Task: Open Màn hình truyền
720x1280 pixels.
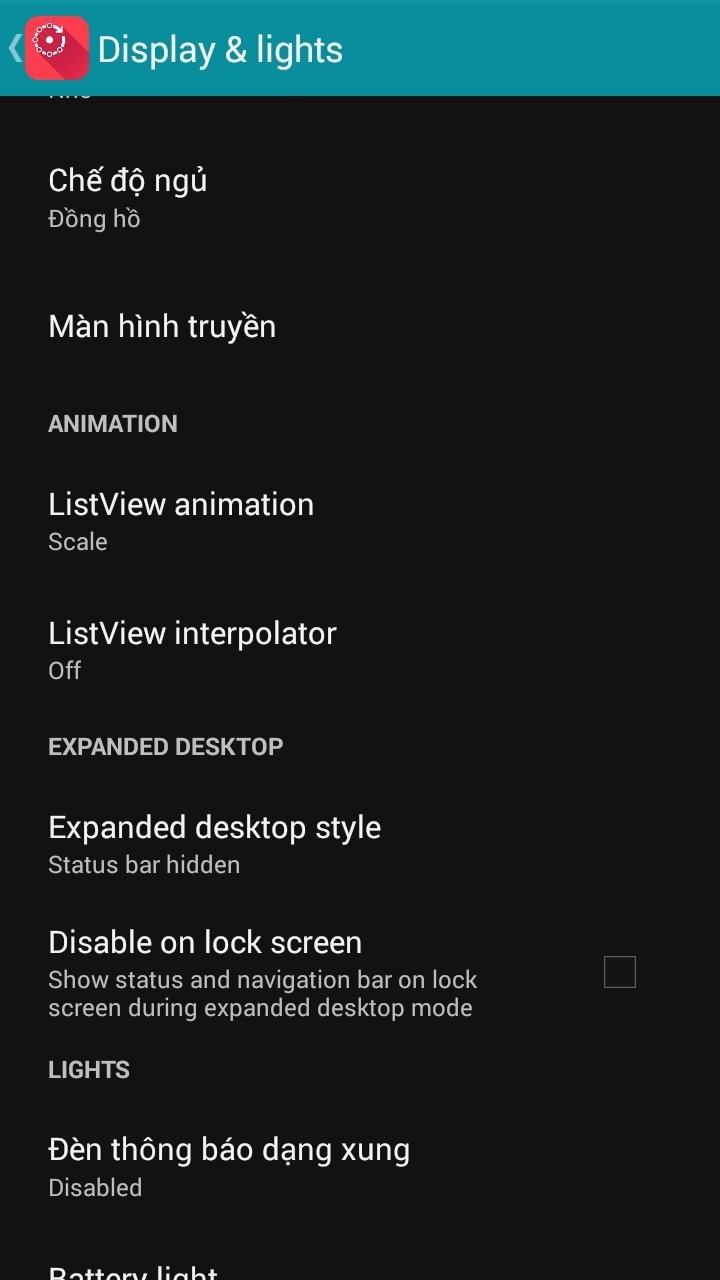Action: coord(360,327)
